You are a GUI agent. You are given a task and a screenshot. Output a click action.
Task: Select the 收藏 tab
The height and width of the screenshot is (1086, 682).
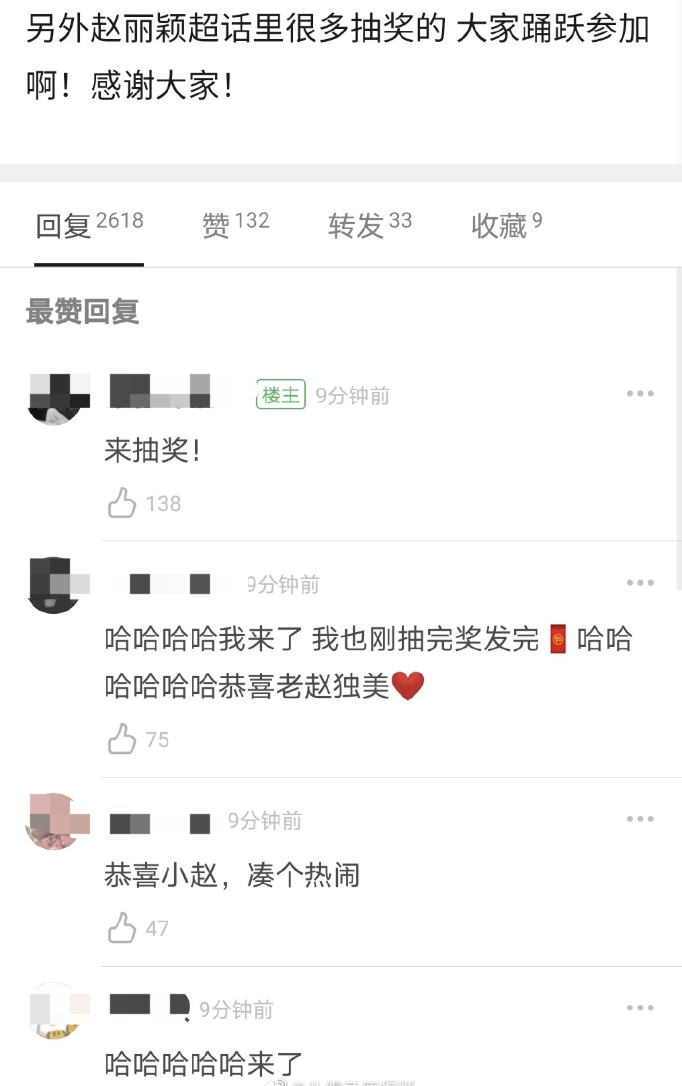506,225
